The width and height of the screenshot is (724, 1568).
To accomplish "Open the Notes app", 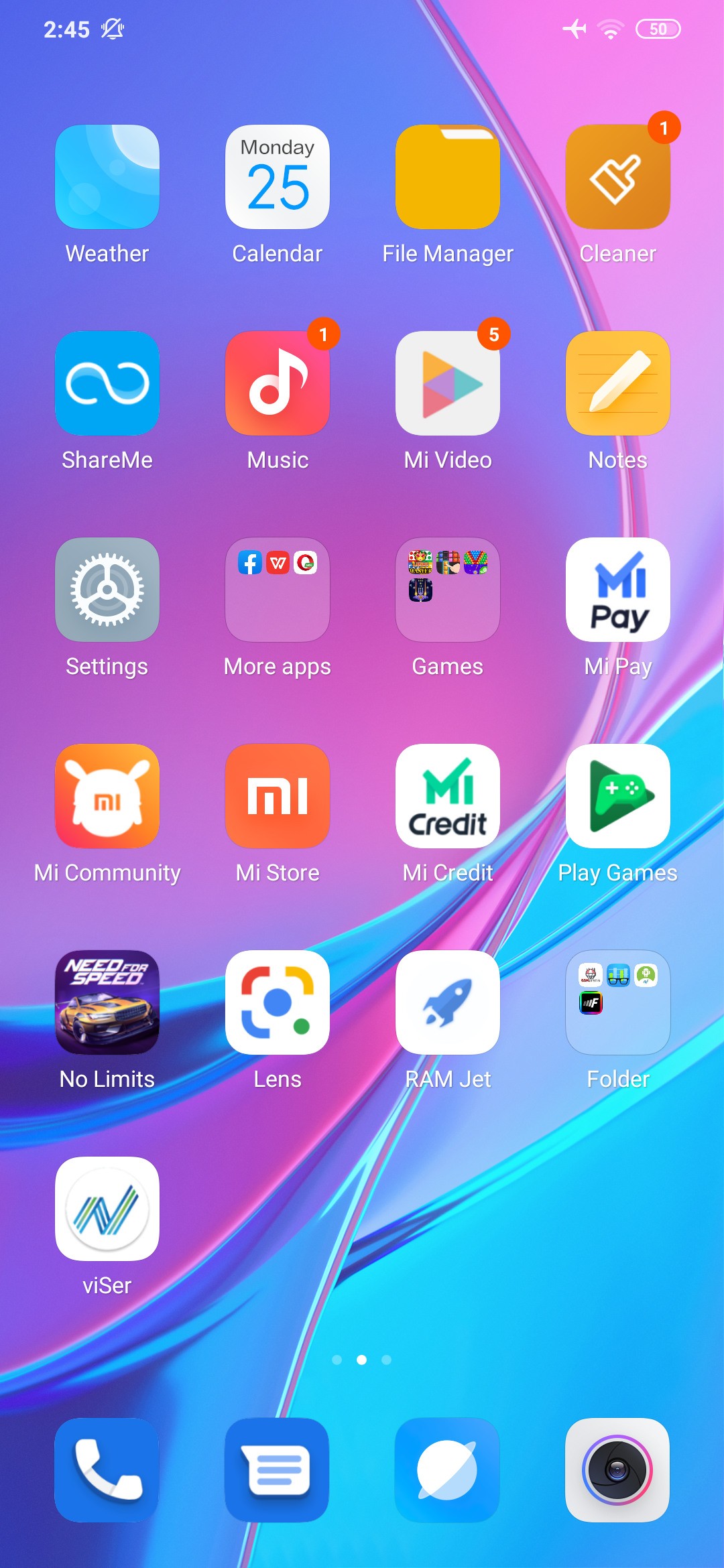I will tap(618, 383).
